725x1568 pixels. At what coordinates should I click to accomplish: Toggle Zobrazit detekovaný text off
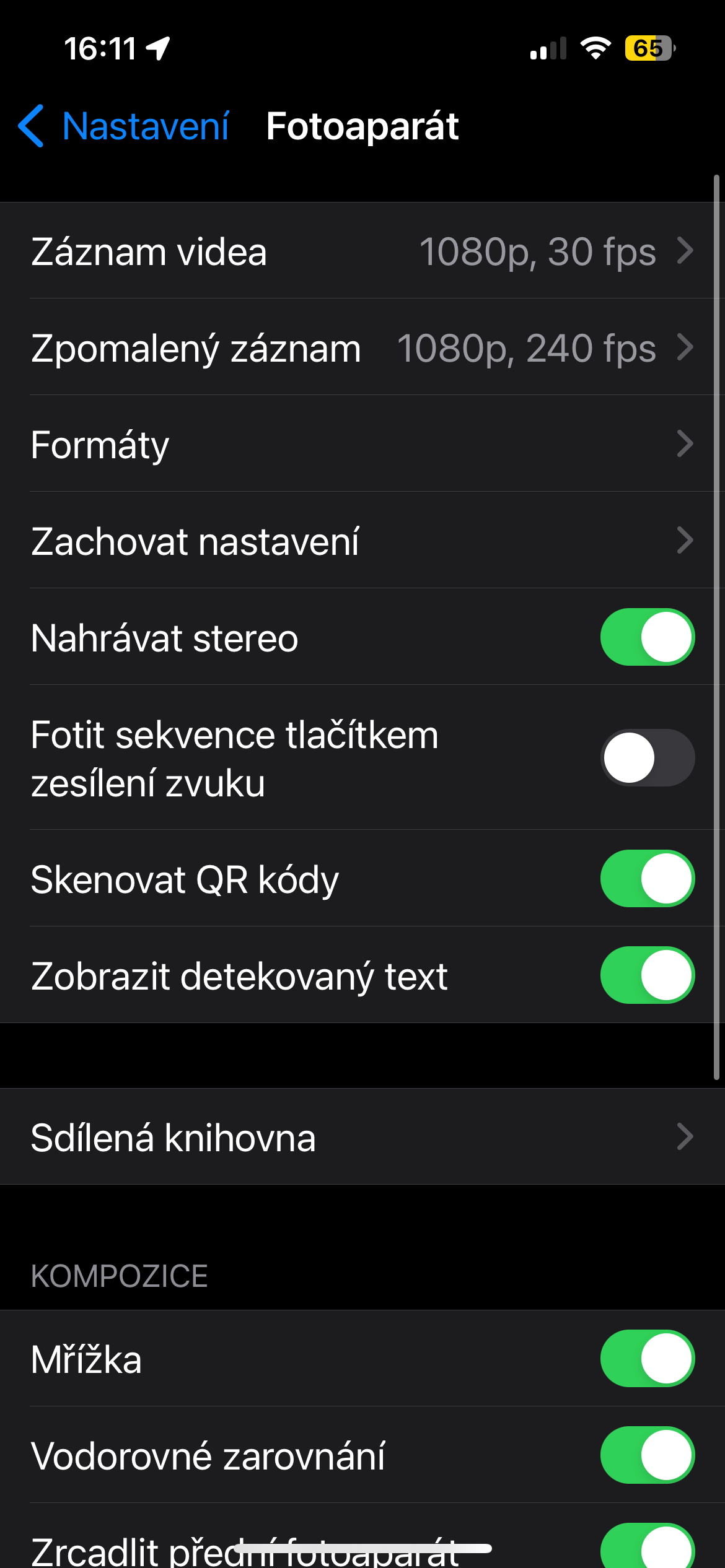pyautogui.click(x=647, y=975)
